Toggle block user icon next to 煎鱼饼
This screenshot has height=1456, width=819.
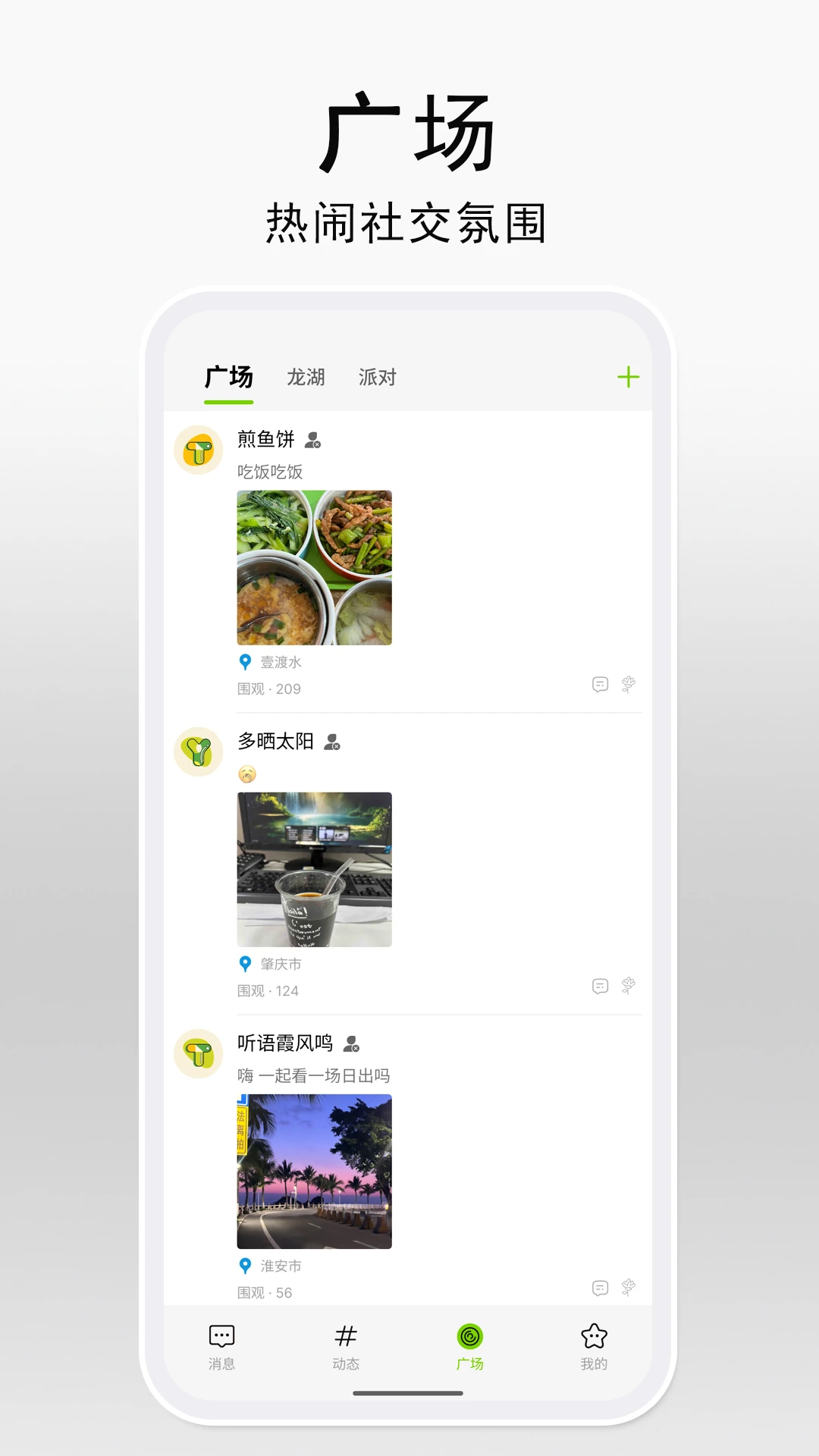pos(313,440)
